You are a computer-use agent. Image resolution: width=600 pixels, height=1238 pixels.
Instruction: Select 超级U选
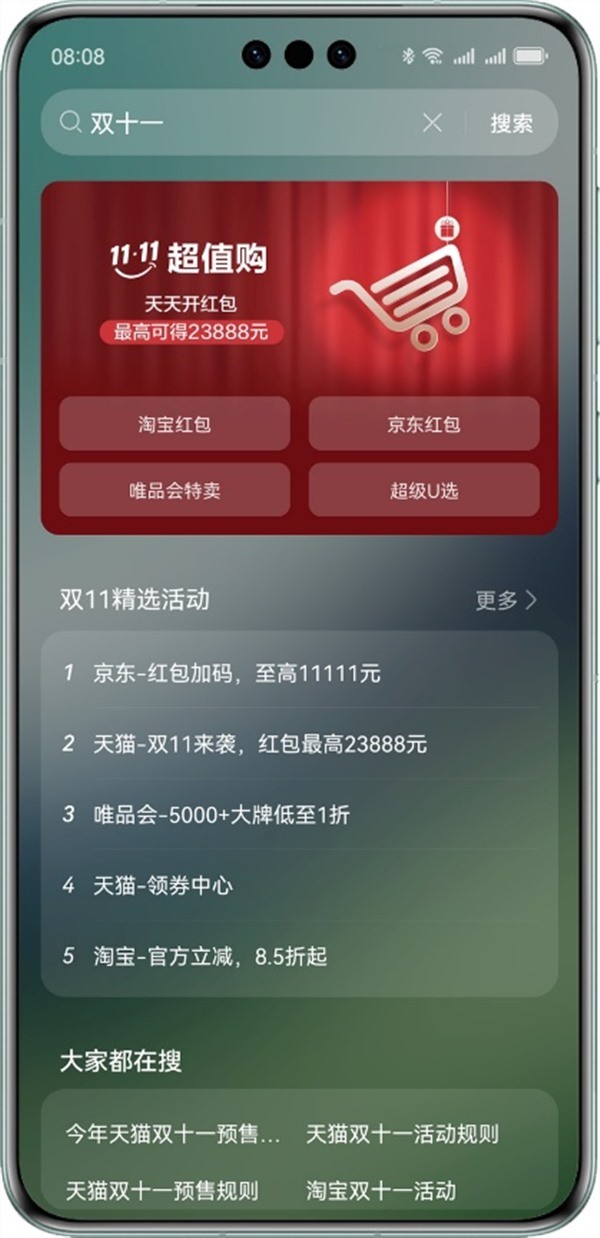pos(424,490)
